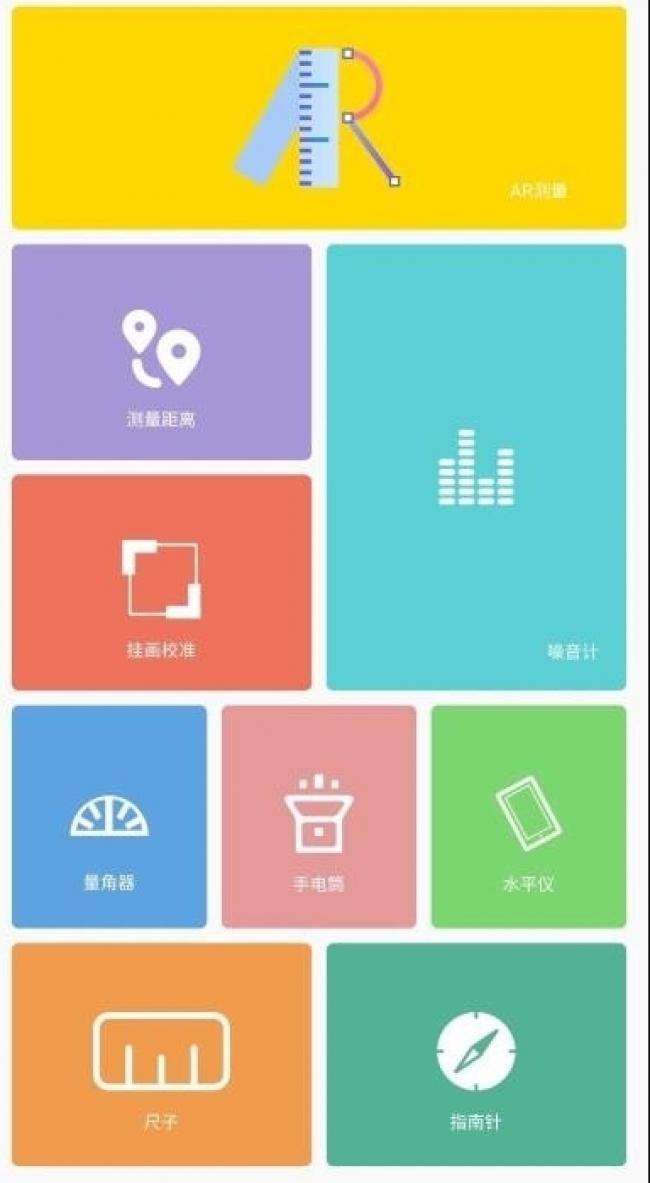Launch the 测量距离 tool
Image resolution: width=650 pixels, height=1183 pixels.
tap(161, 352)
